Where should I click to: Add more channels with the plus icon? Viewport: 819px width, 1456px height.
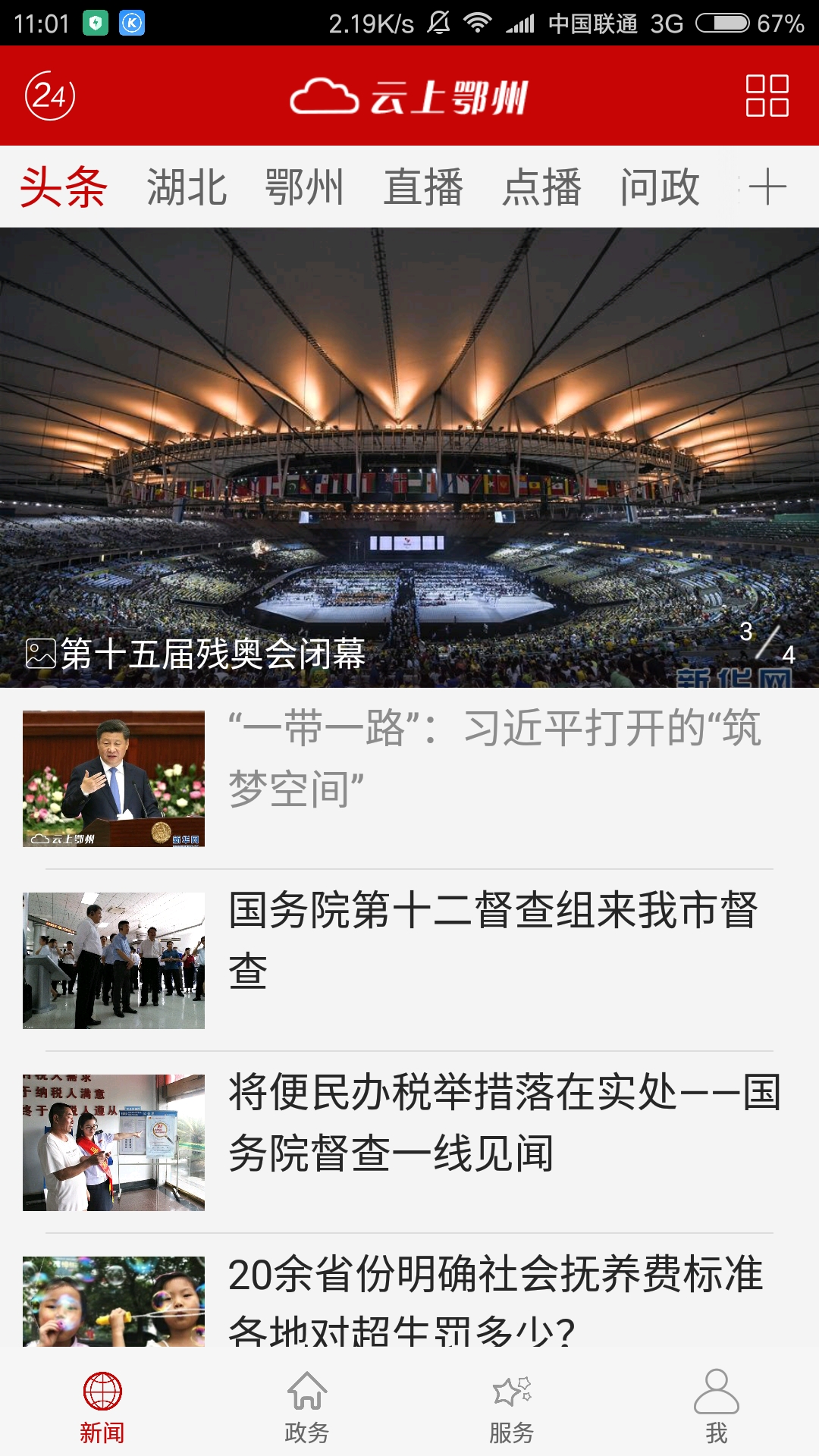pyautogui.click(x=767, y=187)
